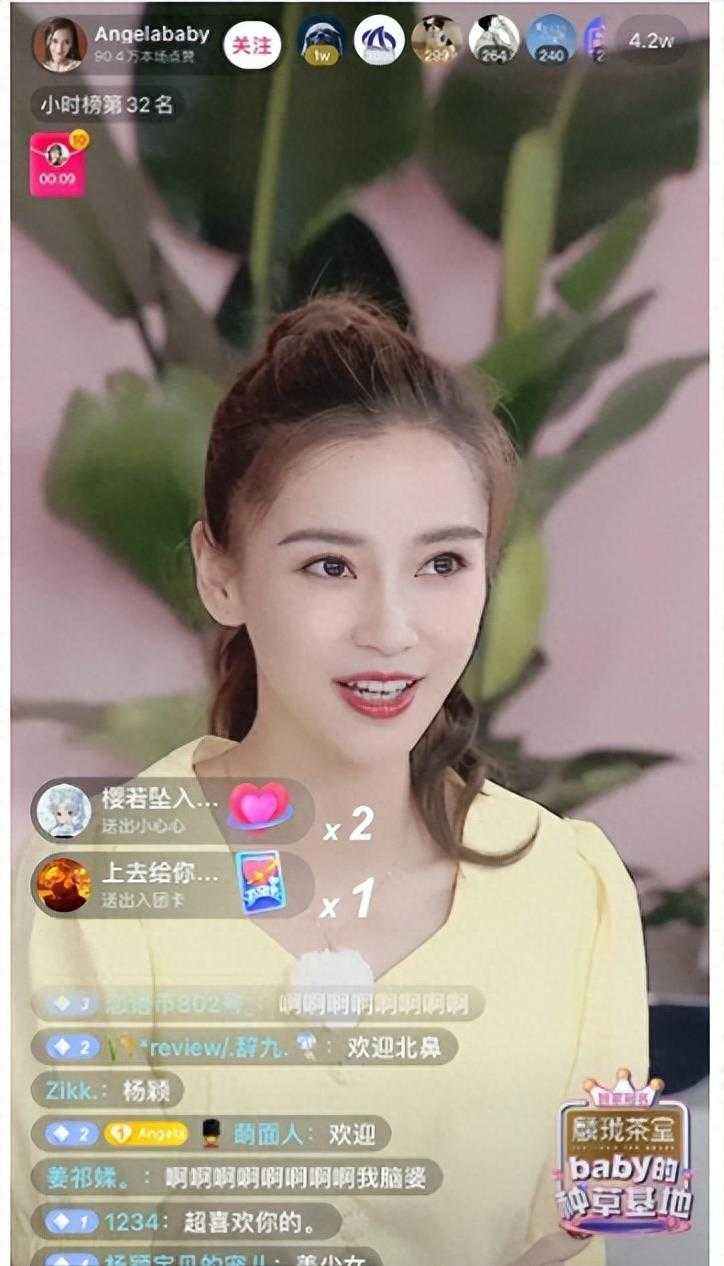Tap 姜祁蝶's comment in chat
Image resolution: width=724 pixels, height=1266 pixels.
tap(236, 1177)
